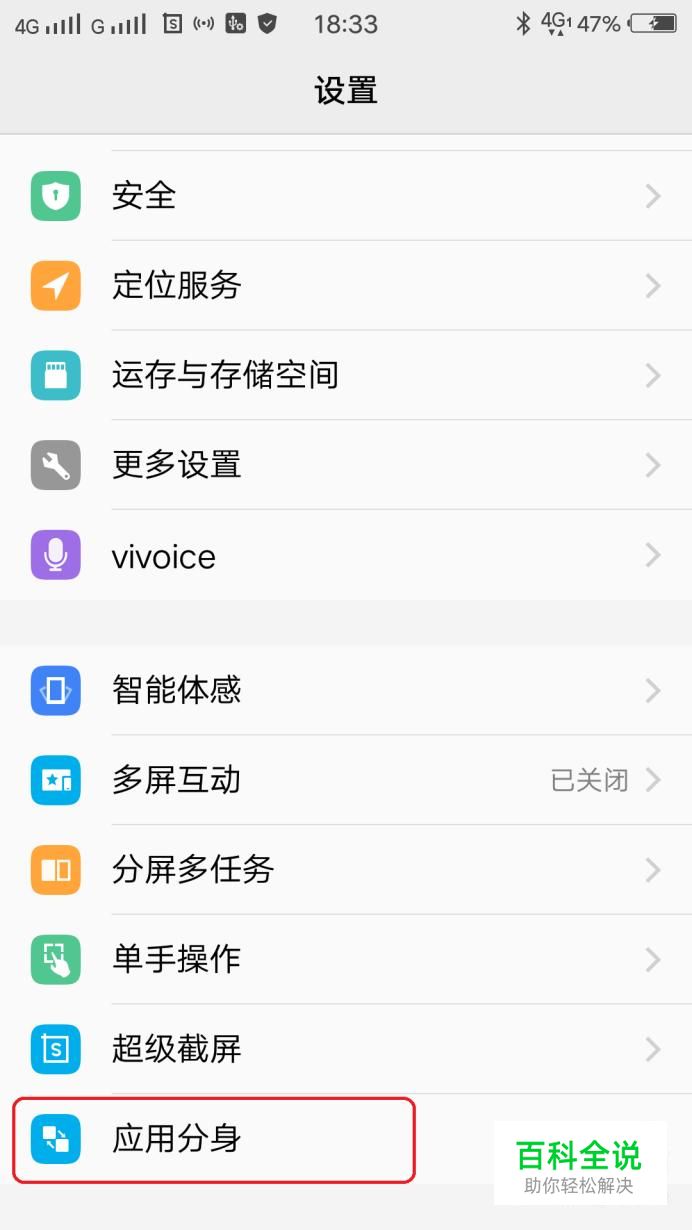
Task: Open vivoice settings
Action: [346, 556]
